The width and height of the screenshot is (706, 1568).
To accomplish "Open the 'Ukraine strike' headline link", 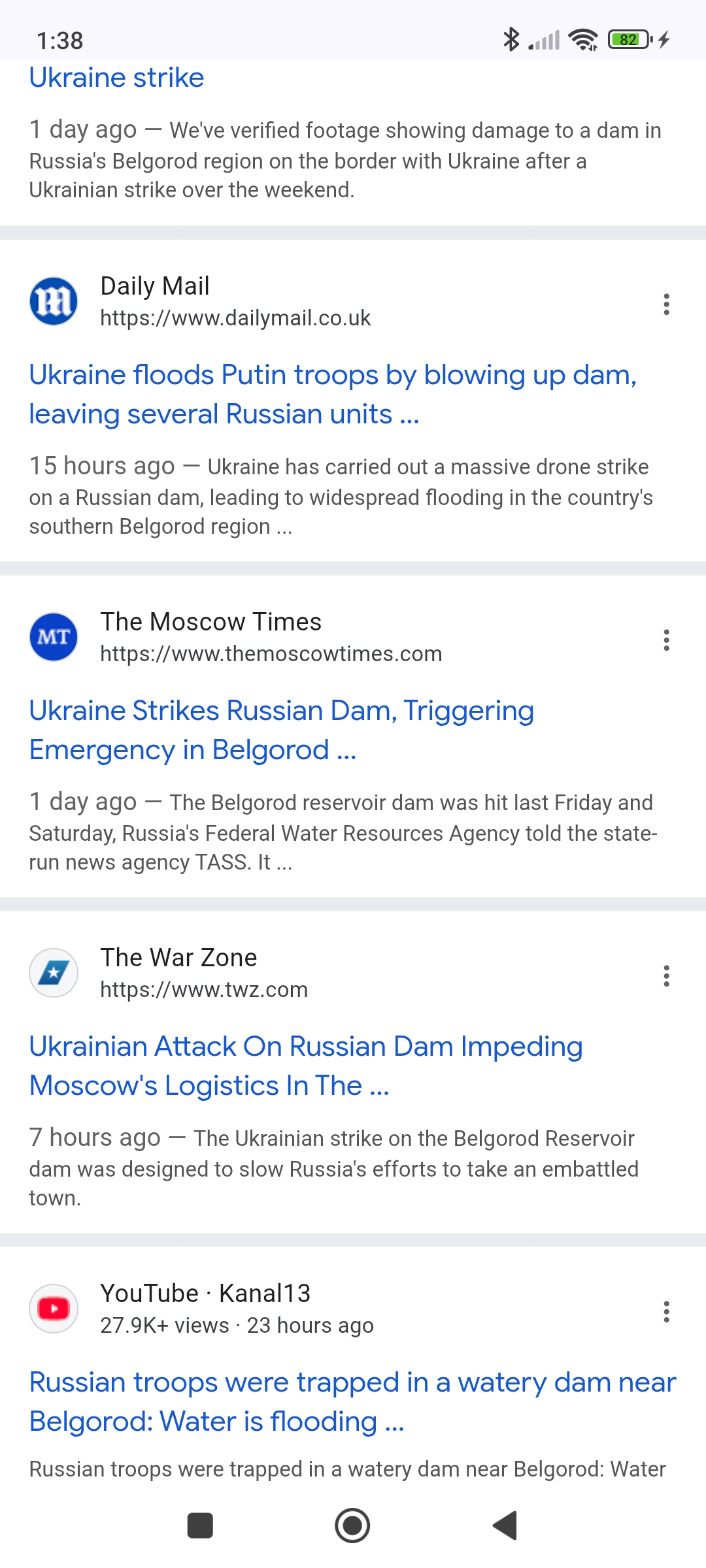I will pos(116,78).
